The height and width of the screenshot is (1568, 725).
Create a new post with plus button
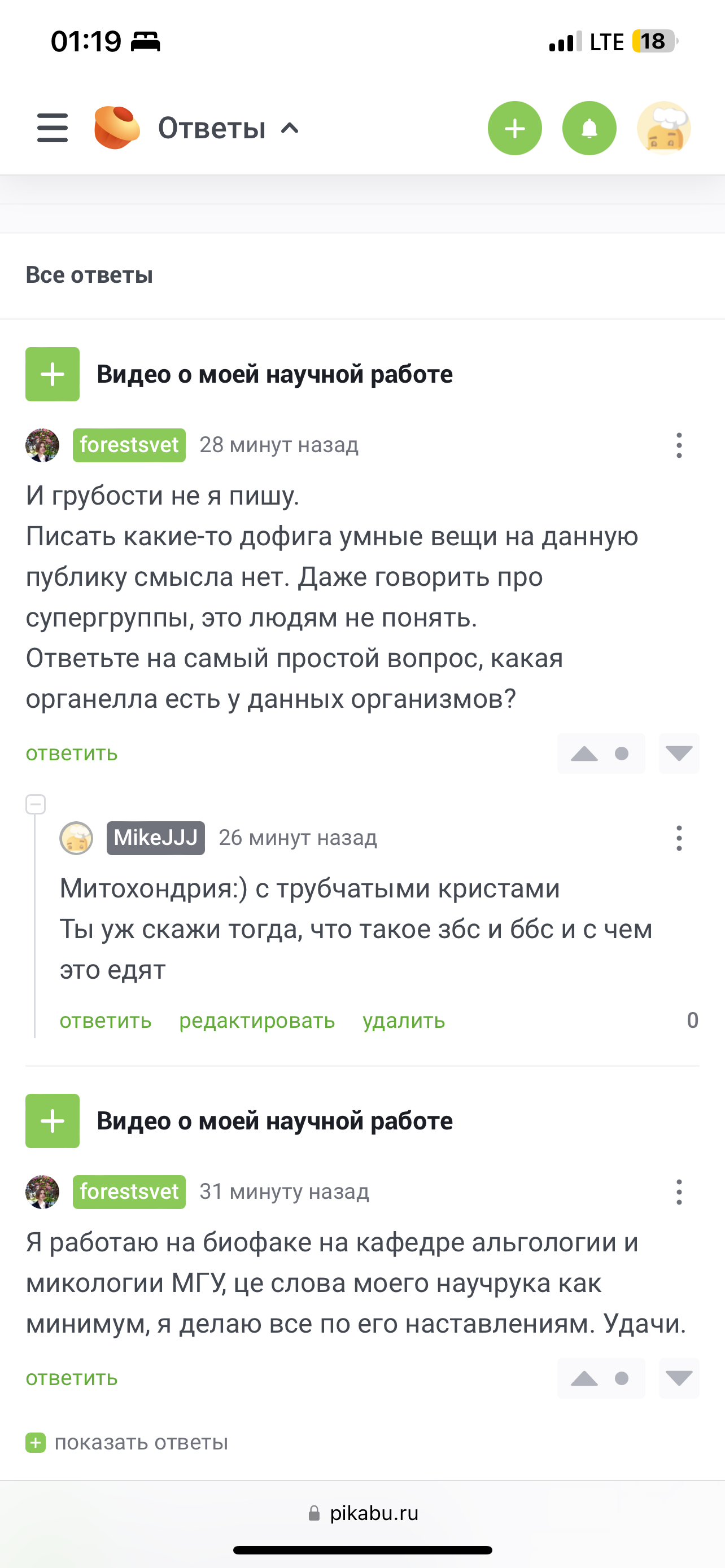[x=514, y=128]
